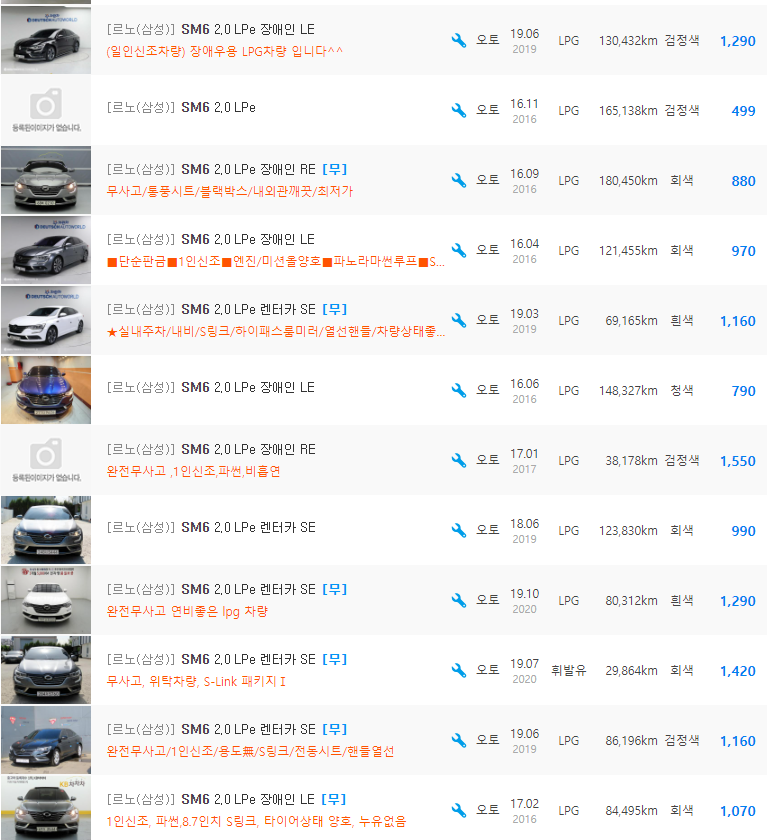767x840 pixels.
Task: Open the thumbnail of the white 1,160 렌터카 SE
Action: 44,320
